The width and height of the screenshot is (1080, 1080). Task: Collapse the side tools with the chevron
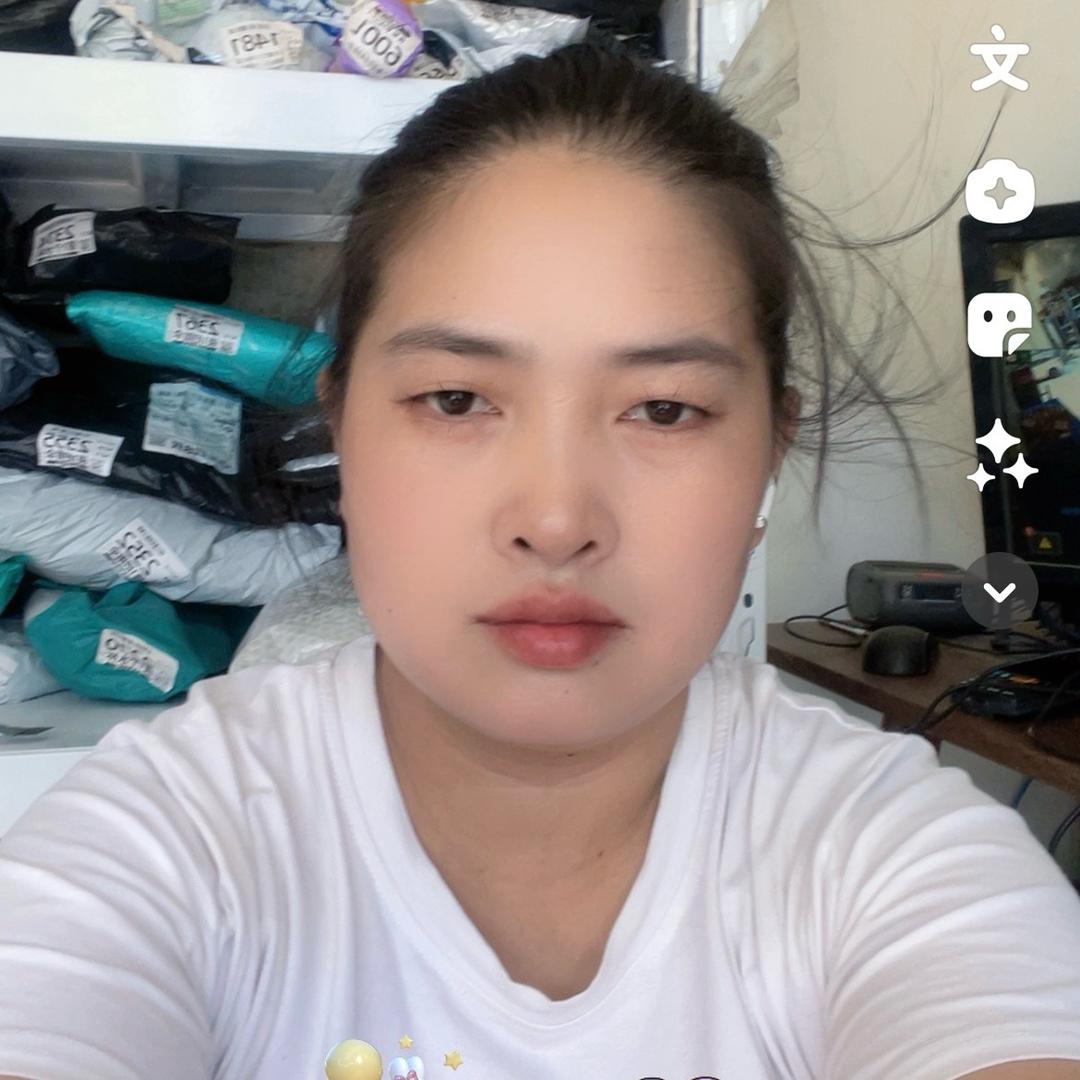point(1000,591)
